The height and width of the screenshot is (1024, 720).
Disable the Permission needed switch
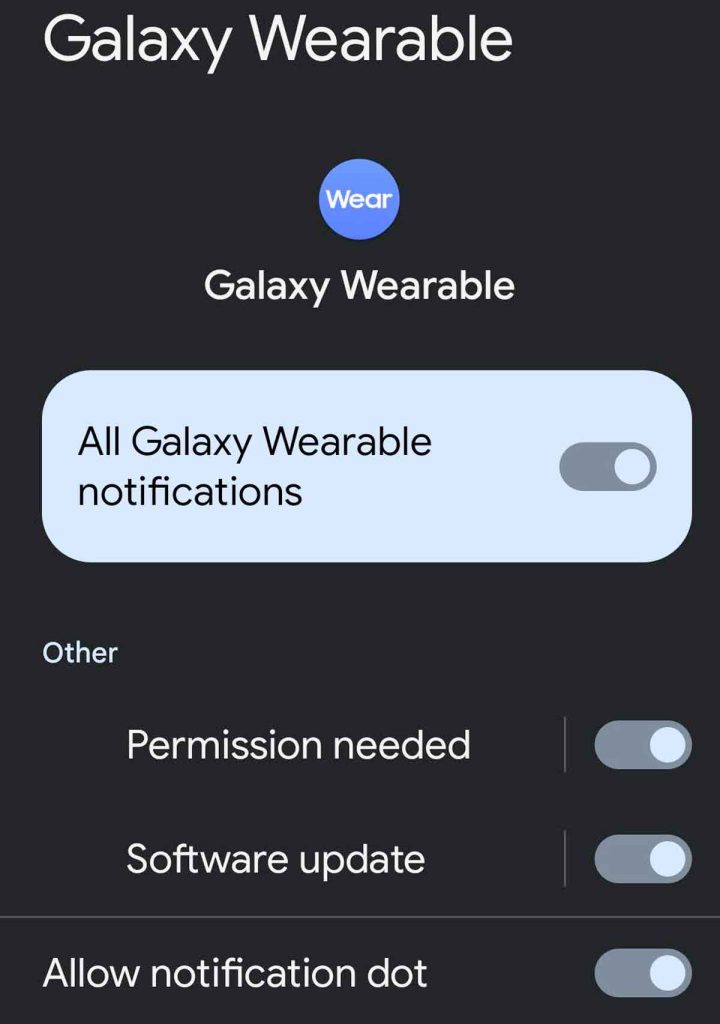(642, 745)
